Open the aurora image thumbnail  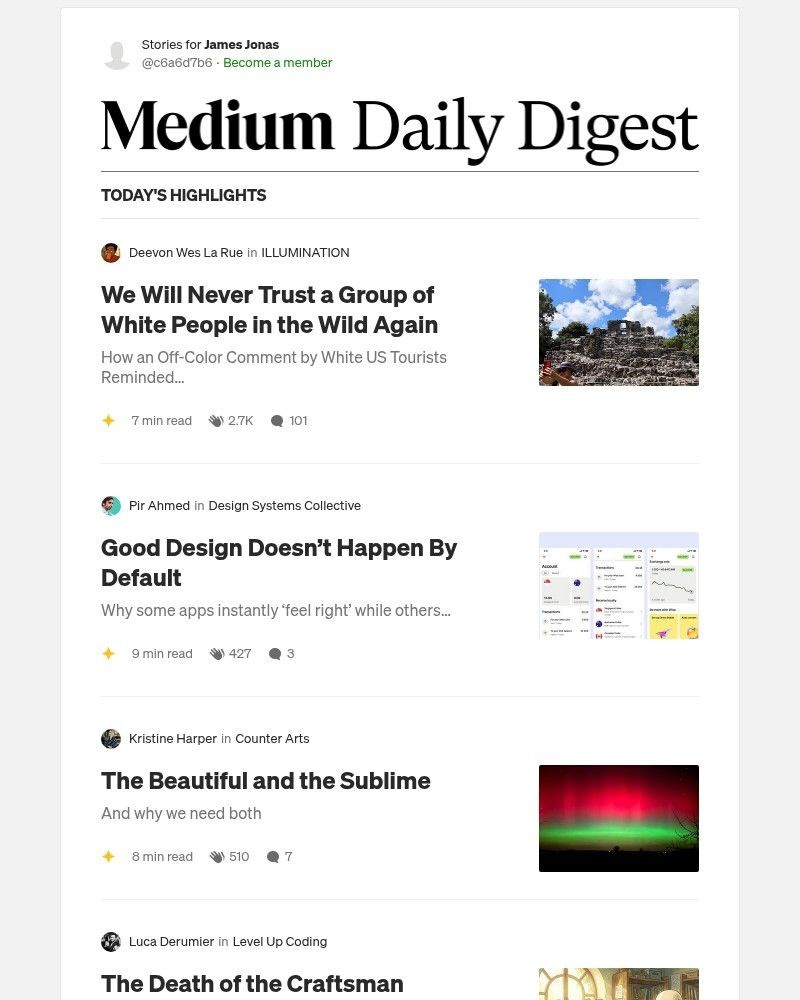(618, 818)
